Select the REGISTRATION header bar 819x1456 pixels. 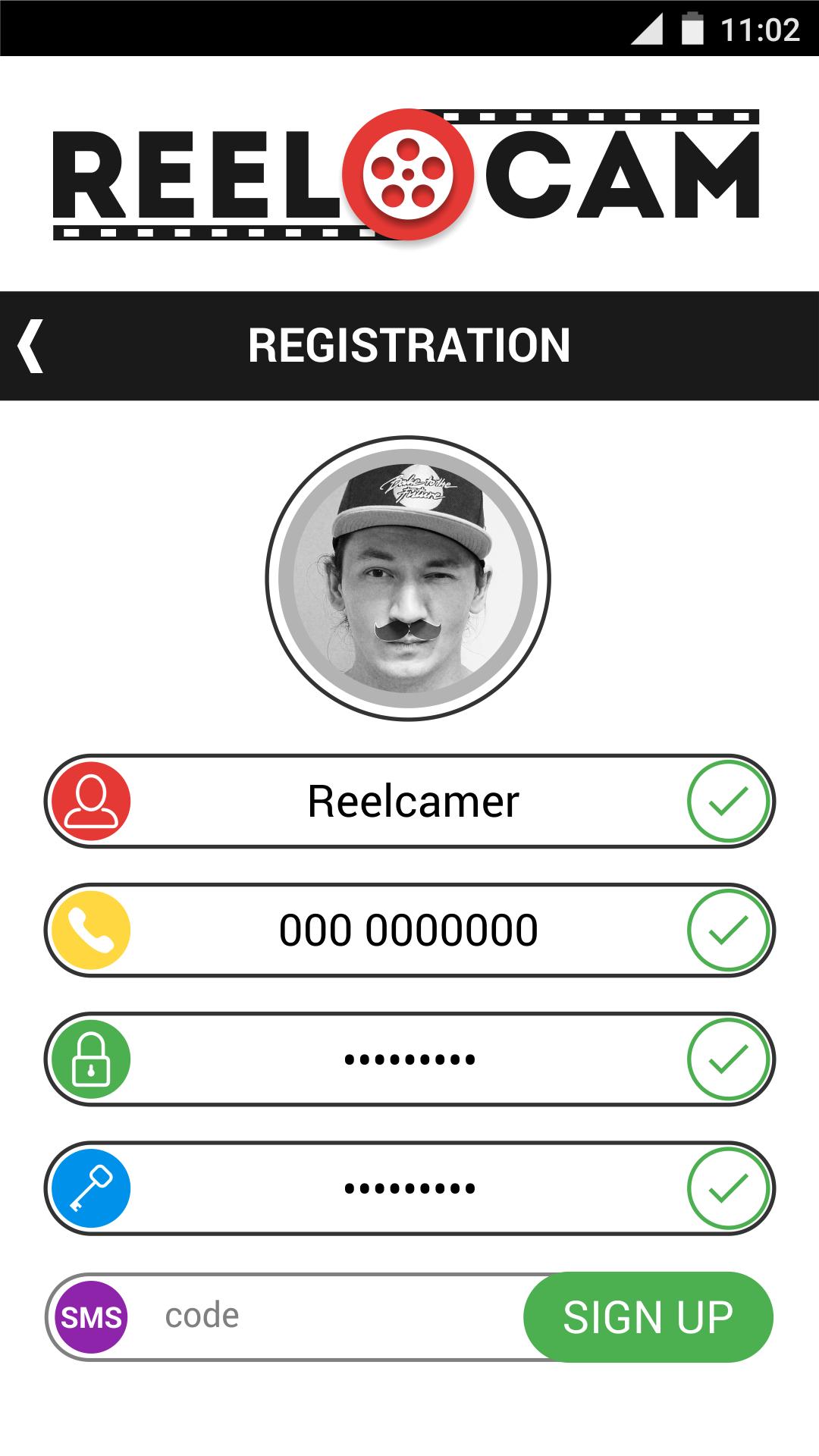pyautogui.click(x=409, y=346)
